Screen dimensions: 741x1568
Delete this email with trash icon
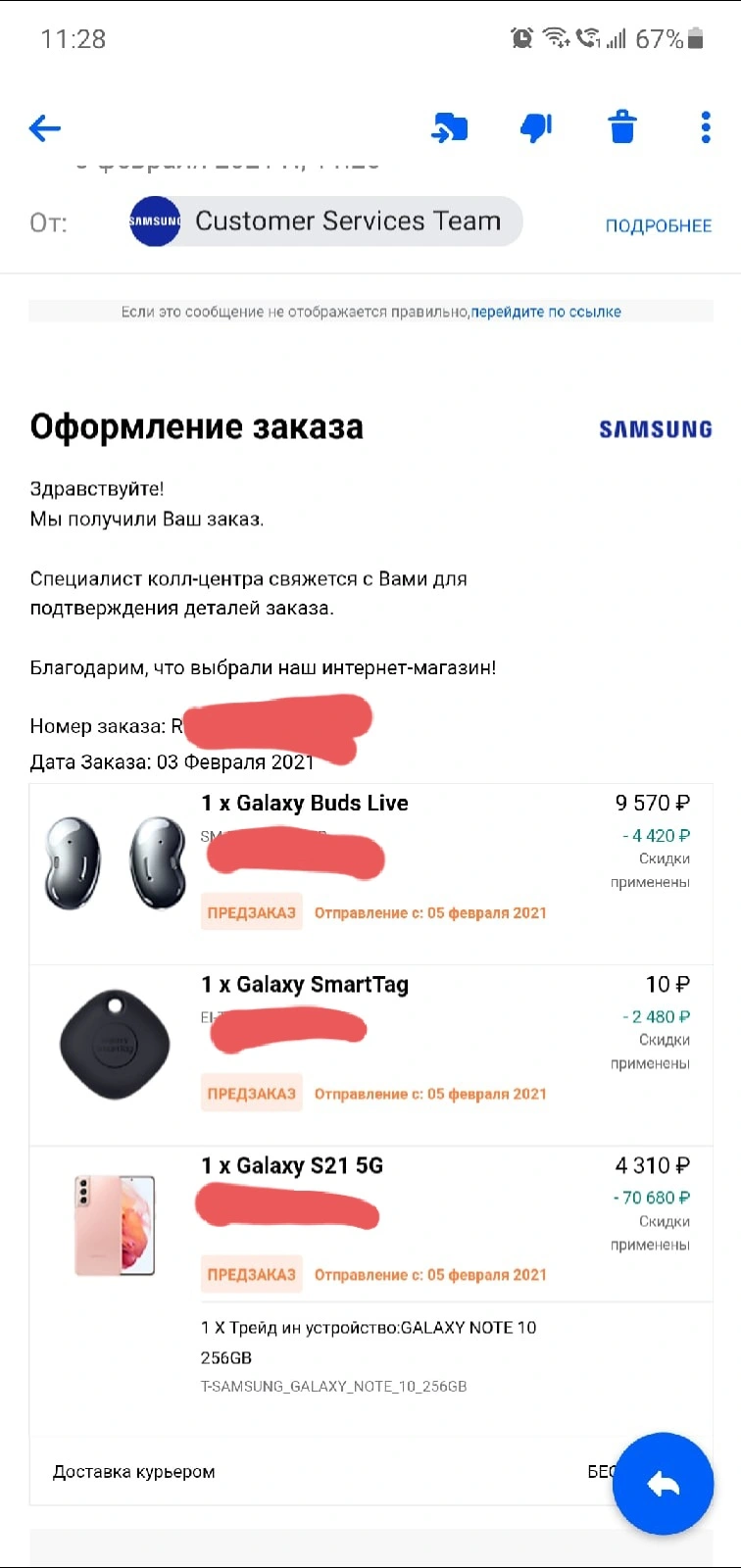coord(622,127)
